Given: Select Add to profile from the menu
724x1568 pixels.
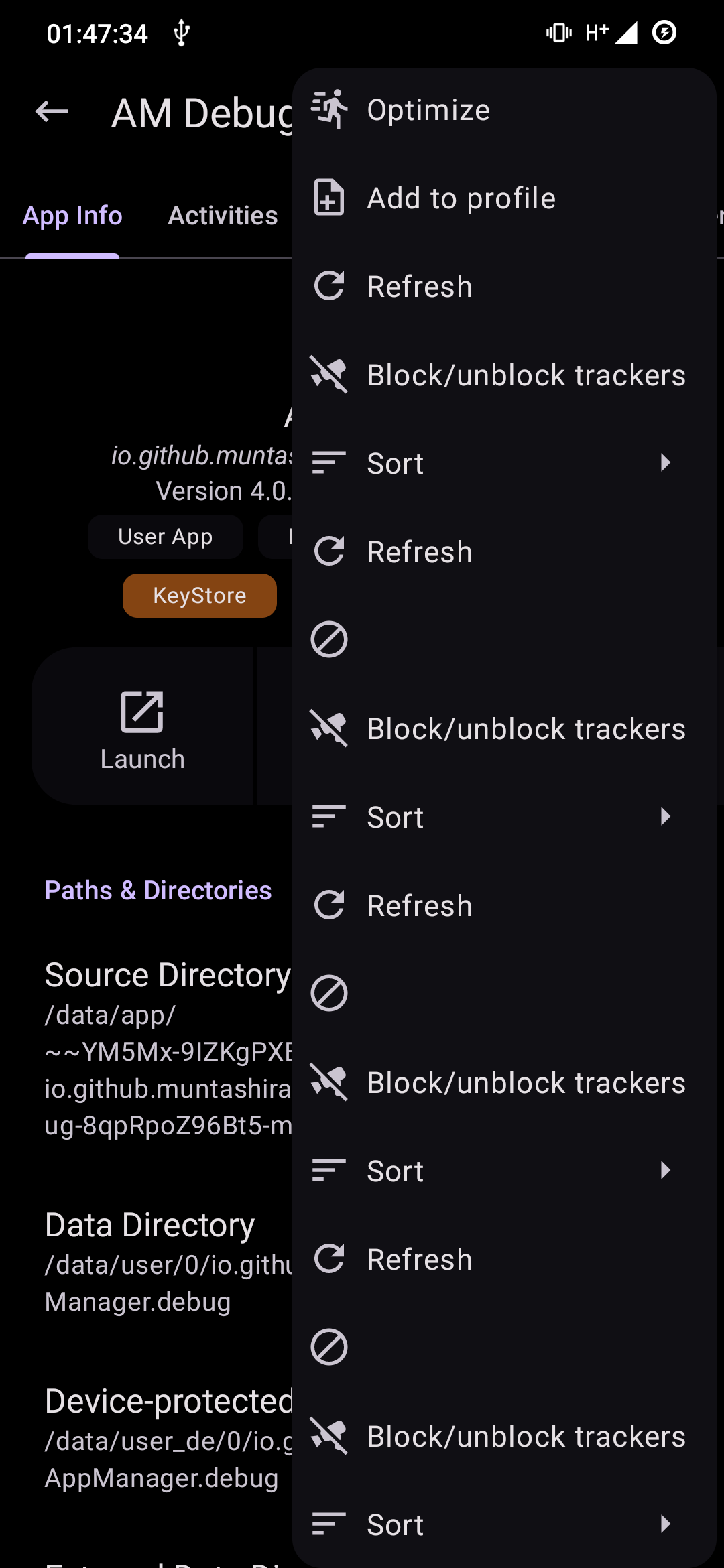Looking at the screenshot, I should point(461,198).
